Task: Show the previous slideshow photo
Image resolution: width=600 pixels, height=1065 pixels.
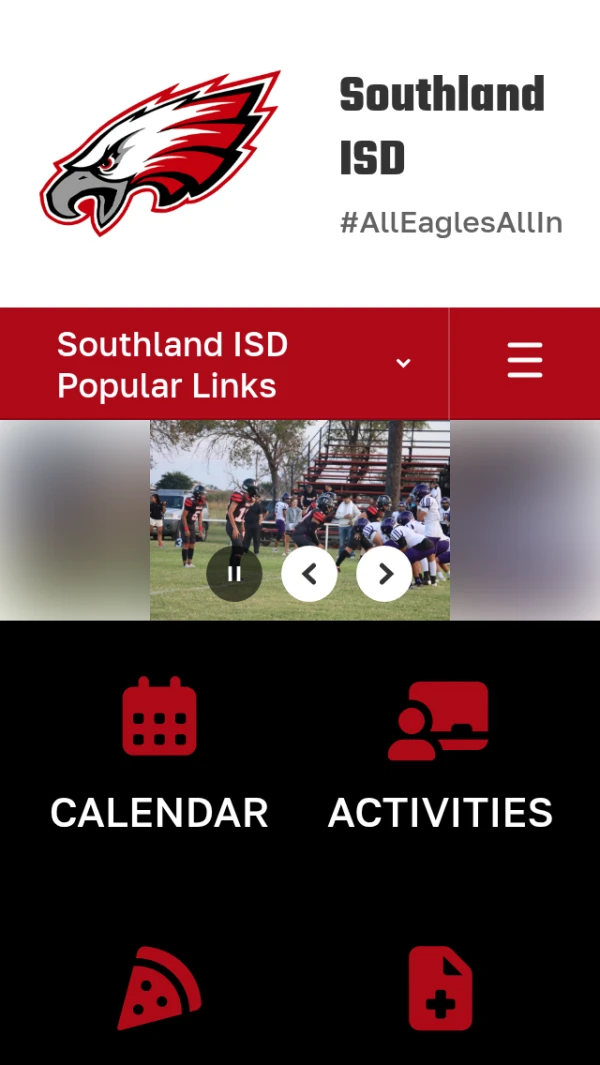Action: (309, 574)
